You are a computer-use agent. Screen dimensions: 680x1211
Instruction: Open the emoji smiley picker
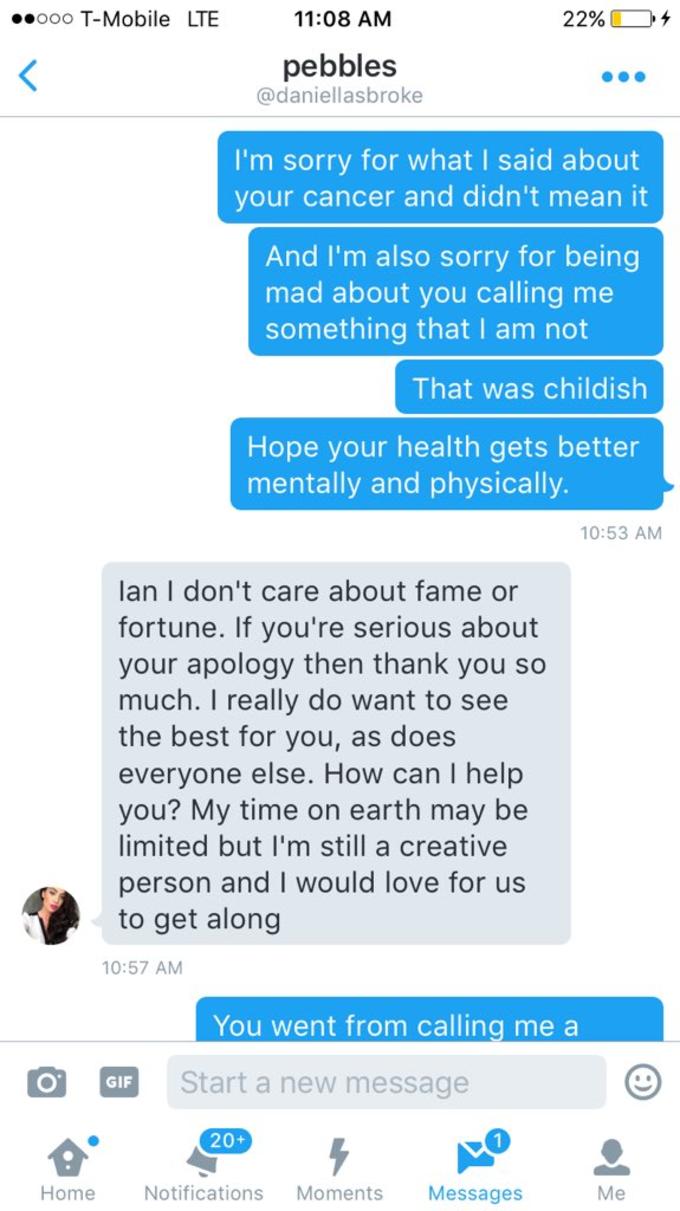click(642, 1081)
